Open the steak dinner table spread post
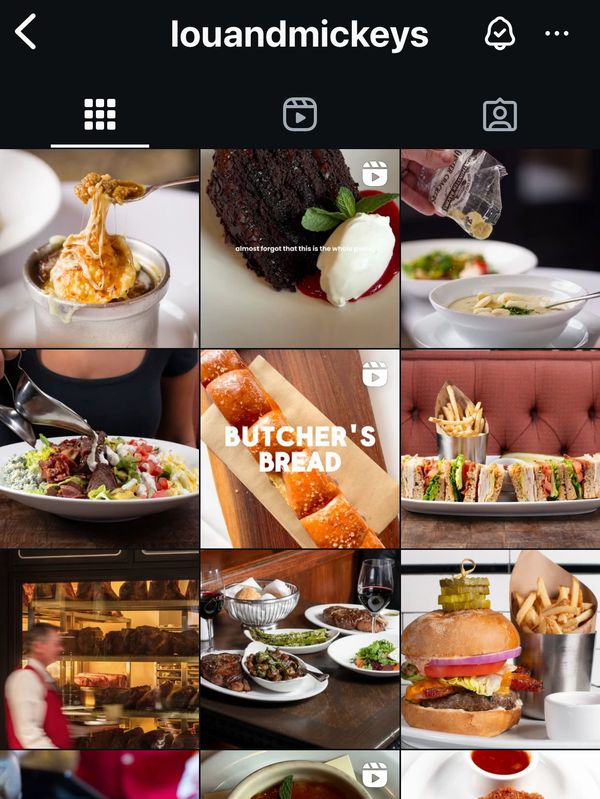This screenshot has width=600, height=799. 300,648
